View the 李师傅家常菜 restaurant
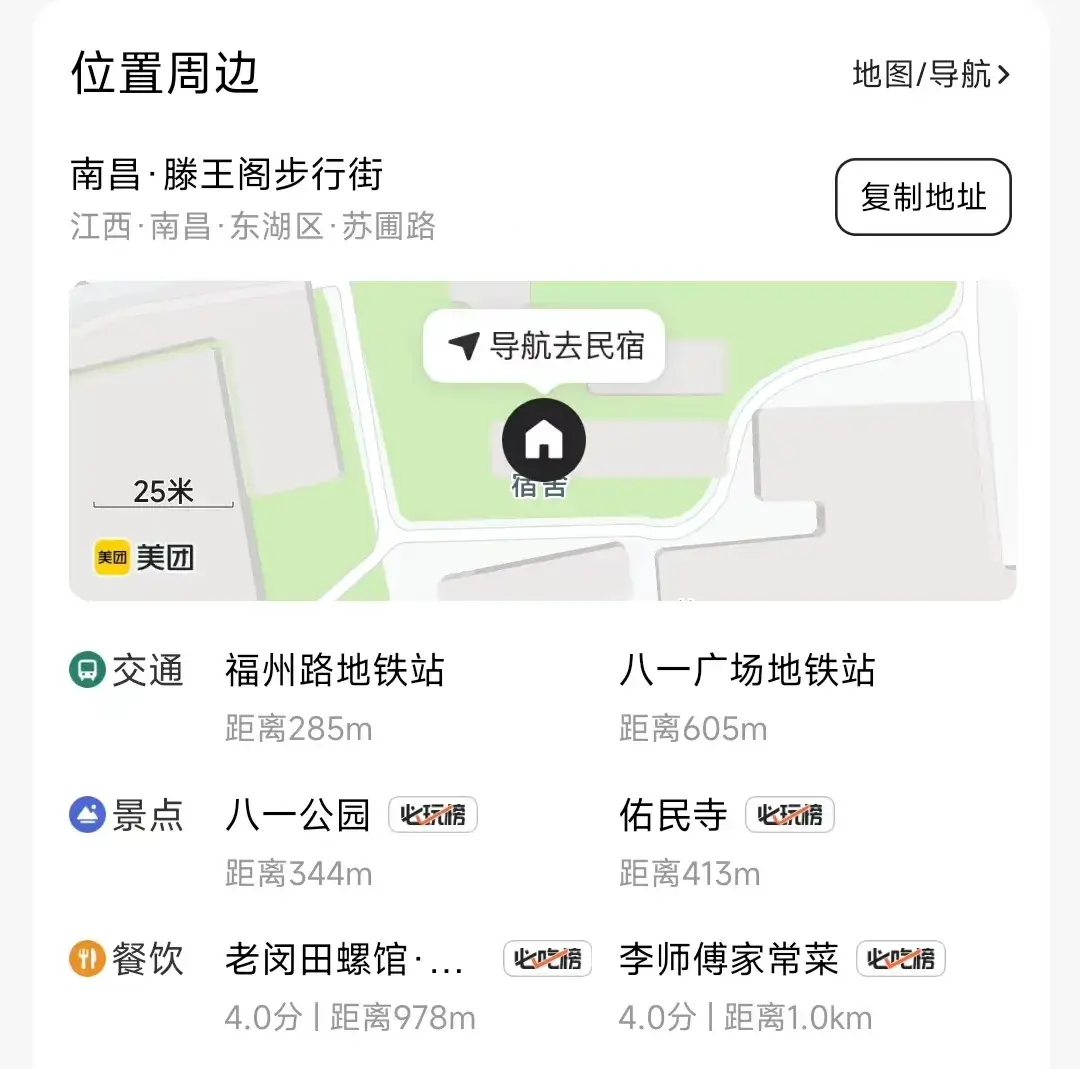 (x=729, y=961)
